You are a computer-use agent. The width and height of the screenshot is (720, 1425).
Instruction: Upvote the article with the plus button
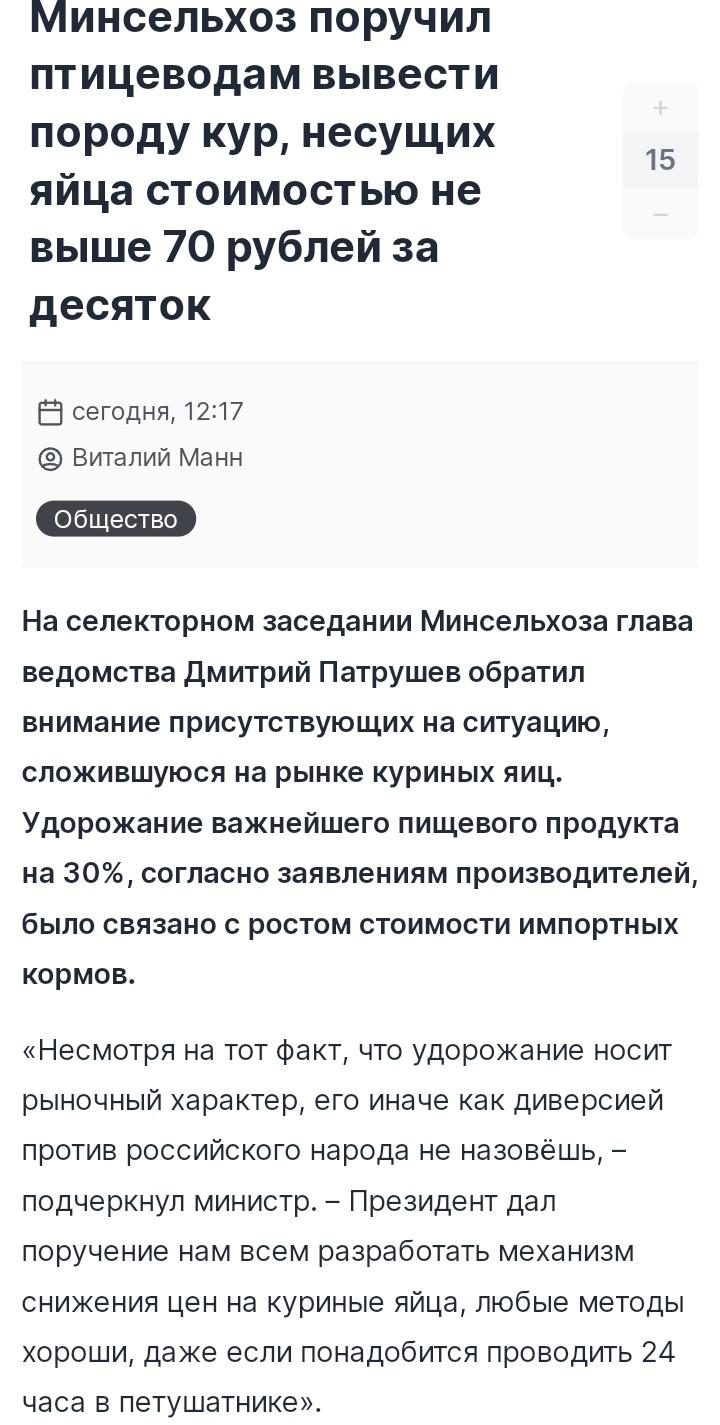coord(660,108)
